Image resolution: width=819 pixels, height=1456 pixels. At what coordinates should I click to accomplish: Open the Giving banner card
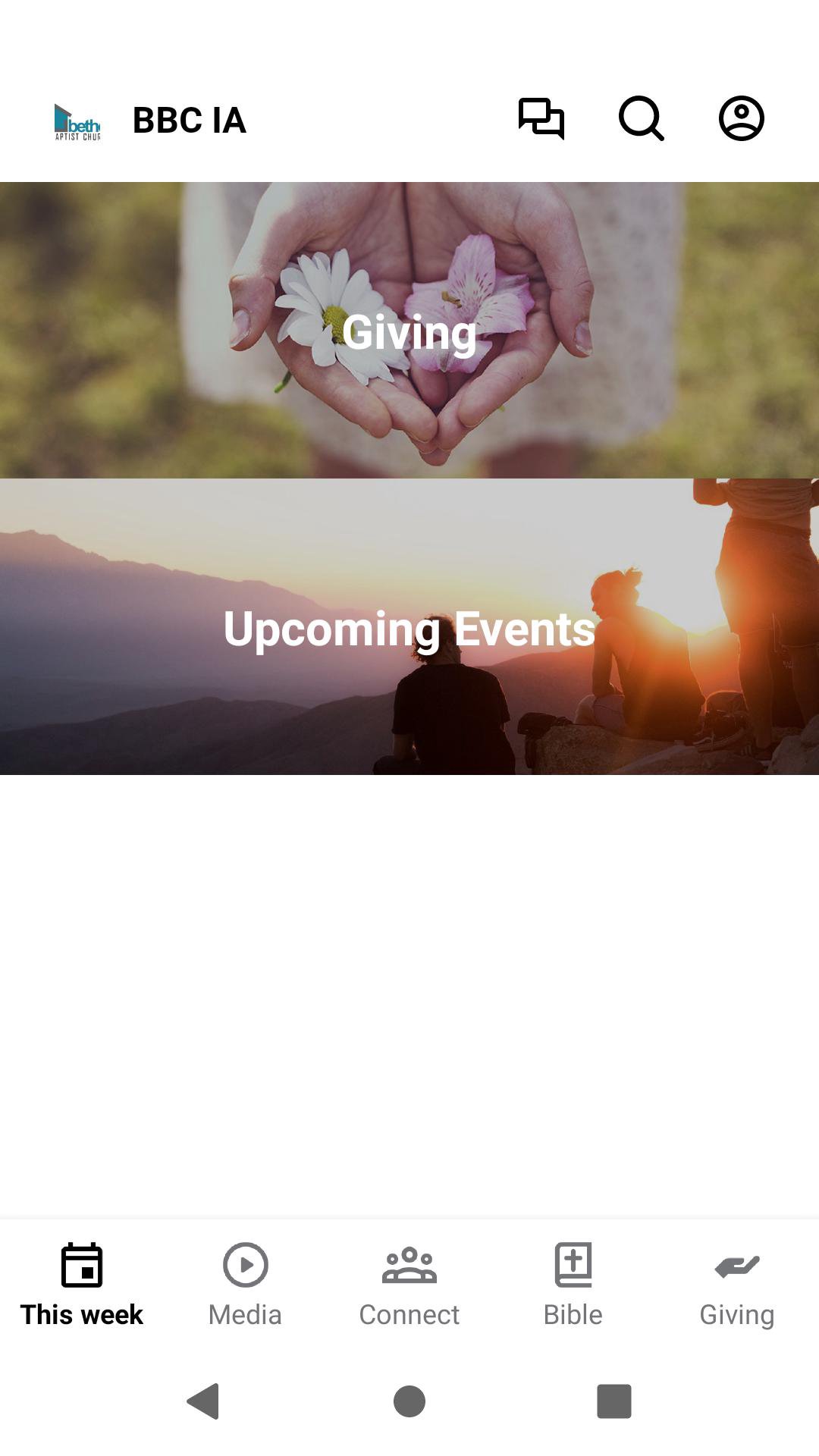409,331
